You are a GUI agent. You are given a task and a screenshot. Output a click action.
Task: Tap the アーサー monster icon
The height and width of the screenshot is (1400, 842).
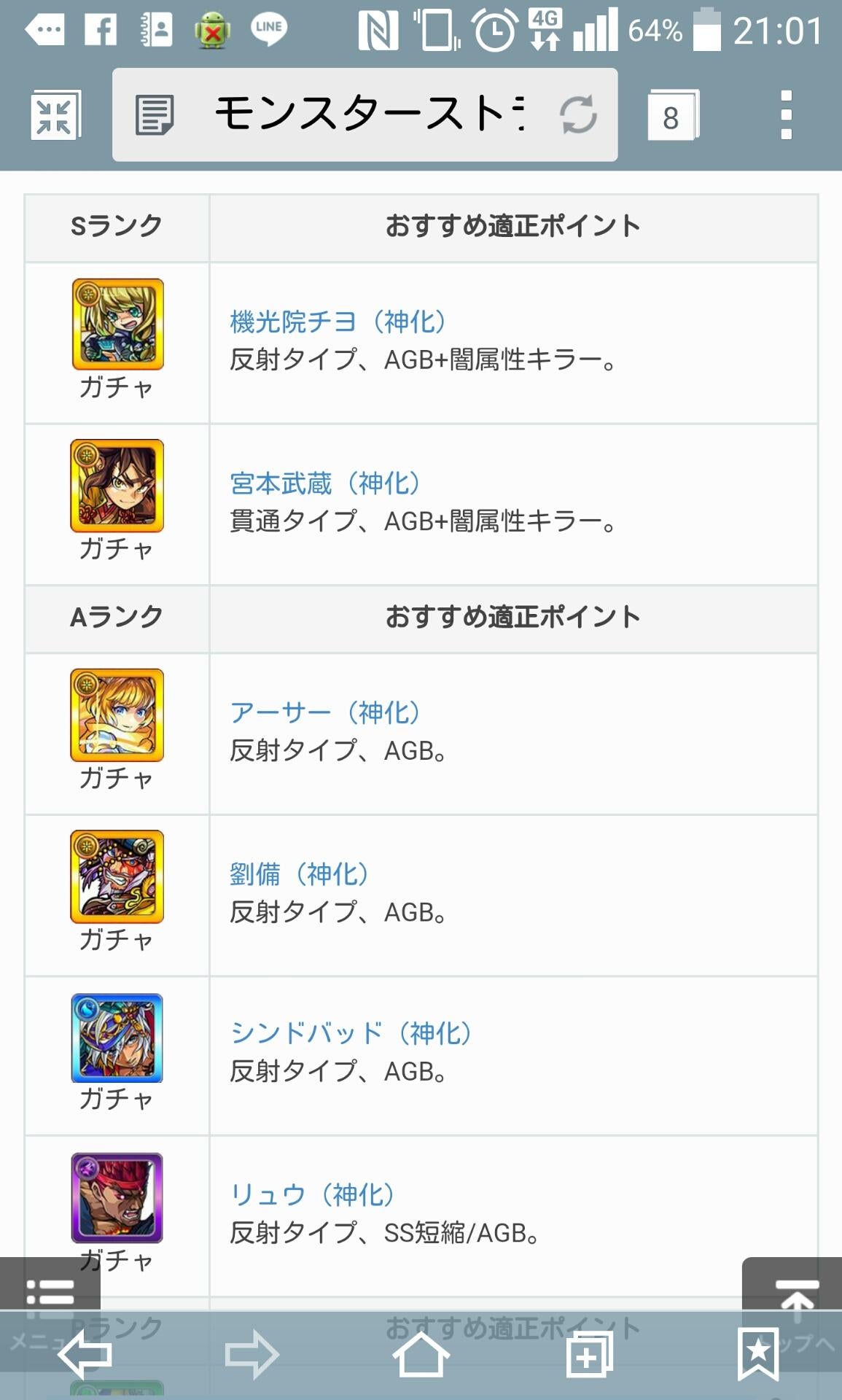[x=117, y=715]
